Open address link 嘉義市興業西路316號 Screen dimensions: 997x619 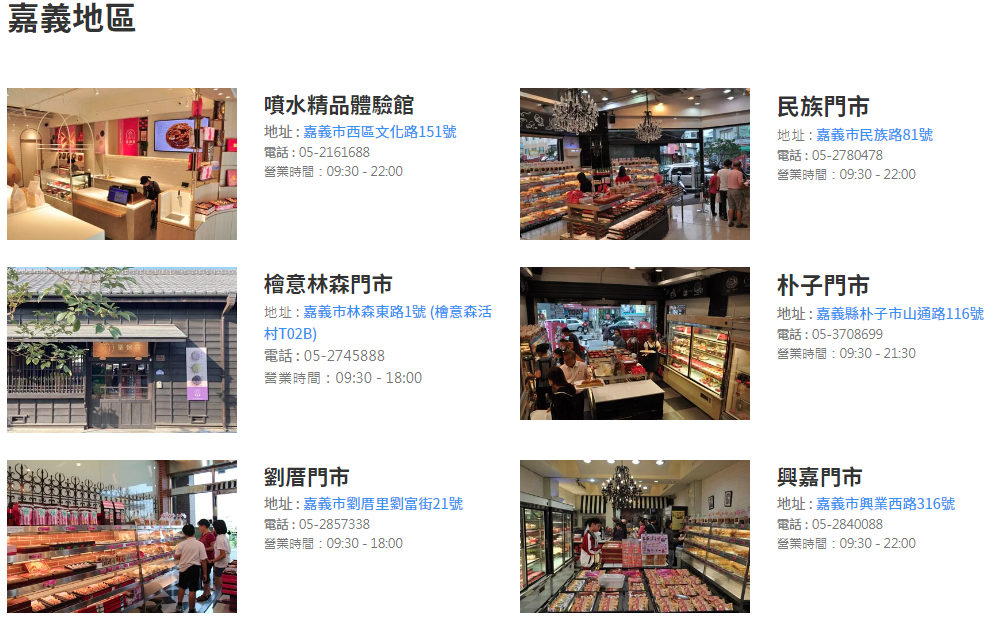point(885,504)
